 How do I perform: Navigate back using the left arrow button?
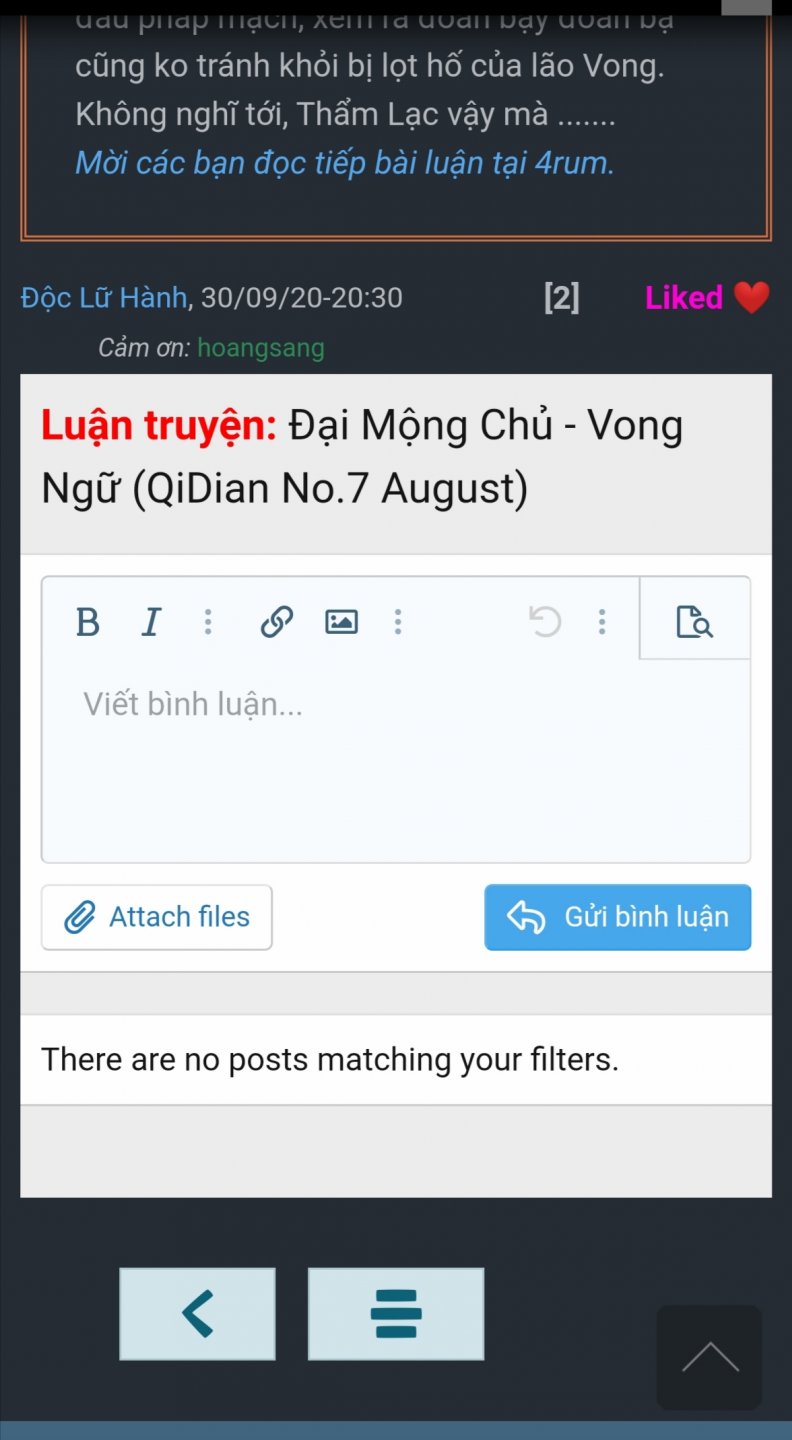coord(197,1313)
